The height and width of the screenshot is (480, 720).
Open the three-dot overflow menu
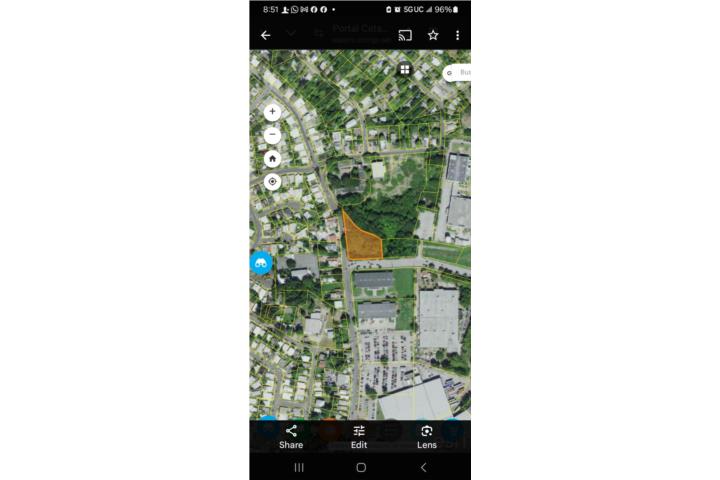(458, 35)
